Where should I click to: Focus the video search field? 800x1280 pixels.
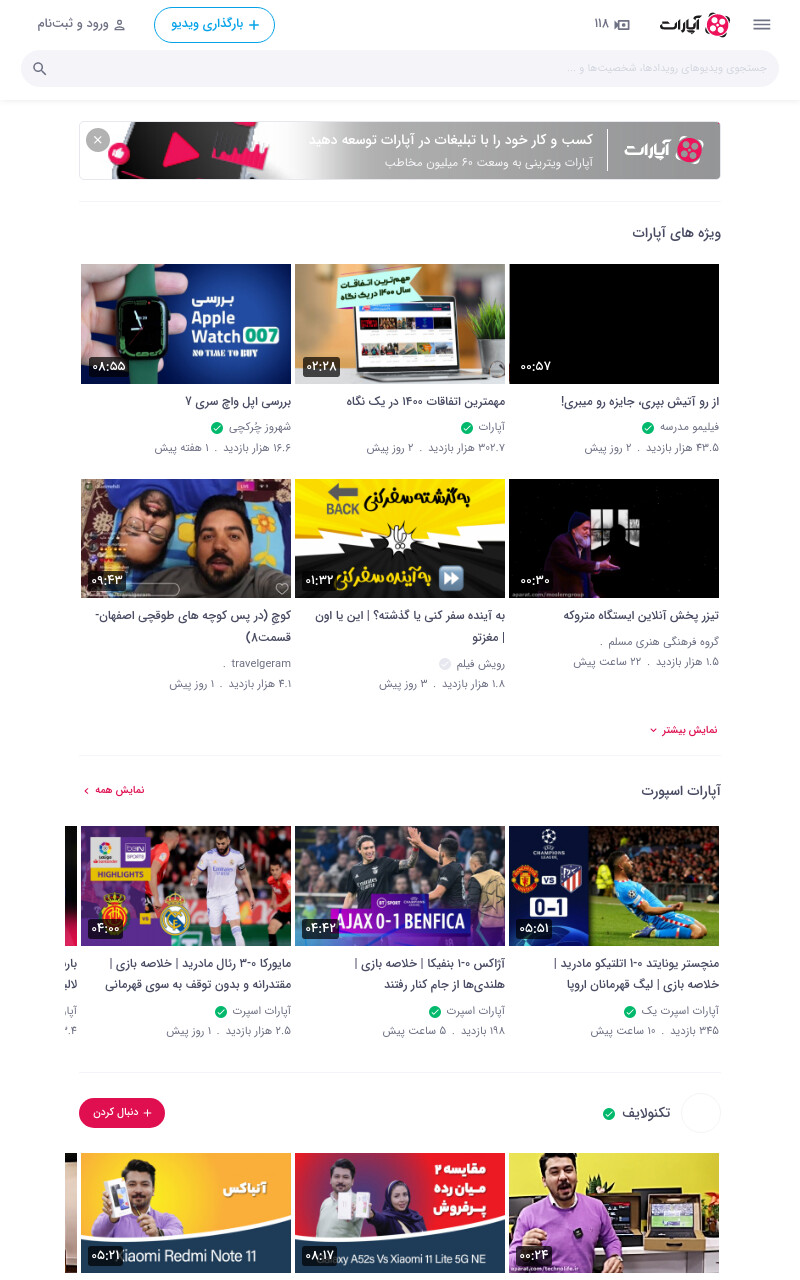[x=400, y=68]
